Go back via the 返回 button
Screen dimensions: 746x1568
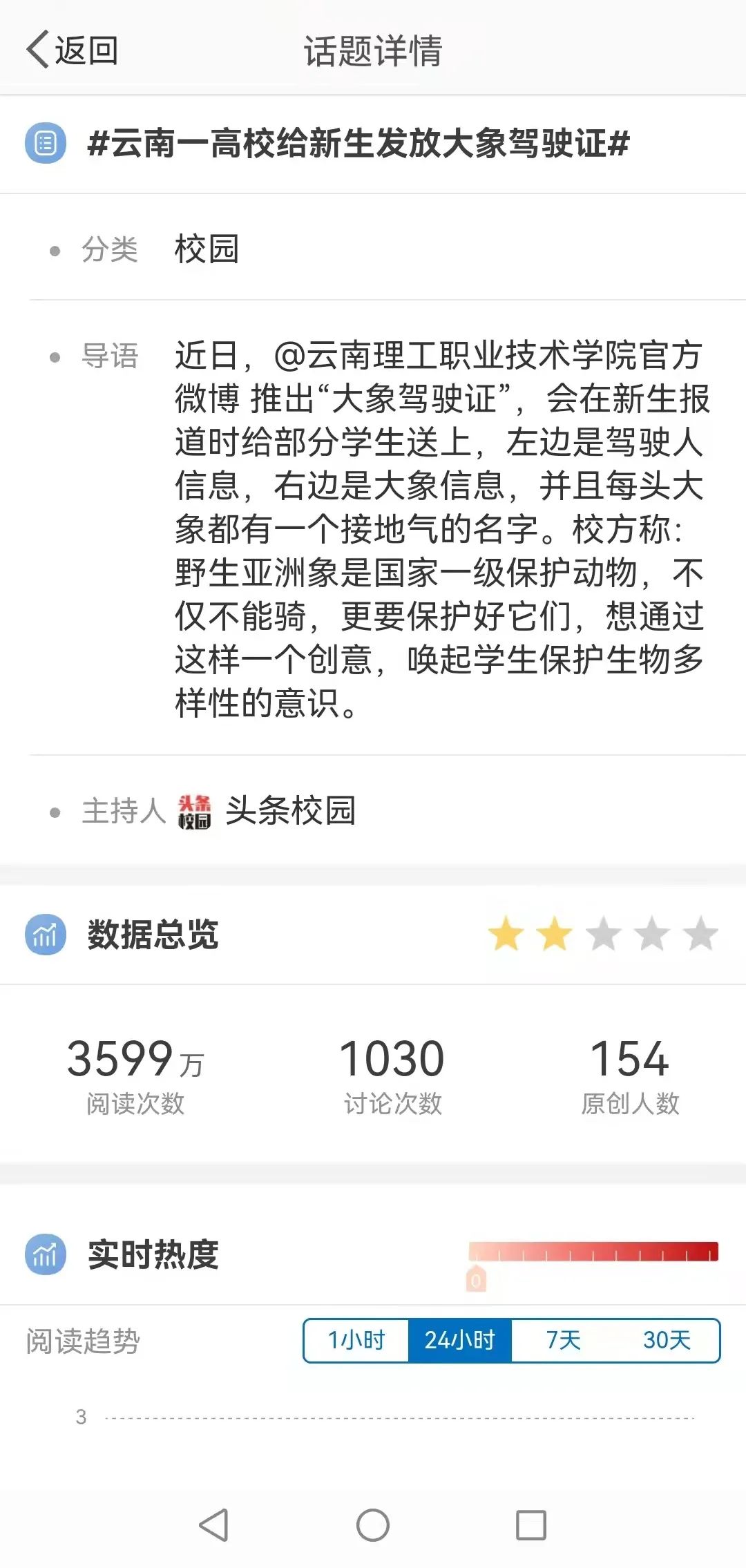(x=73, y=50)
